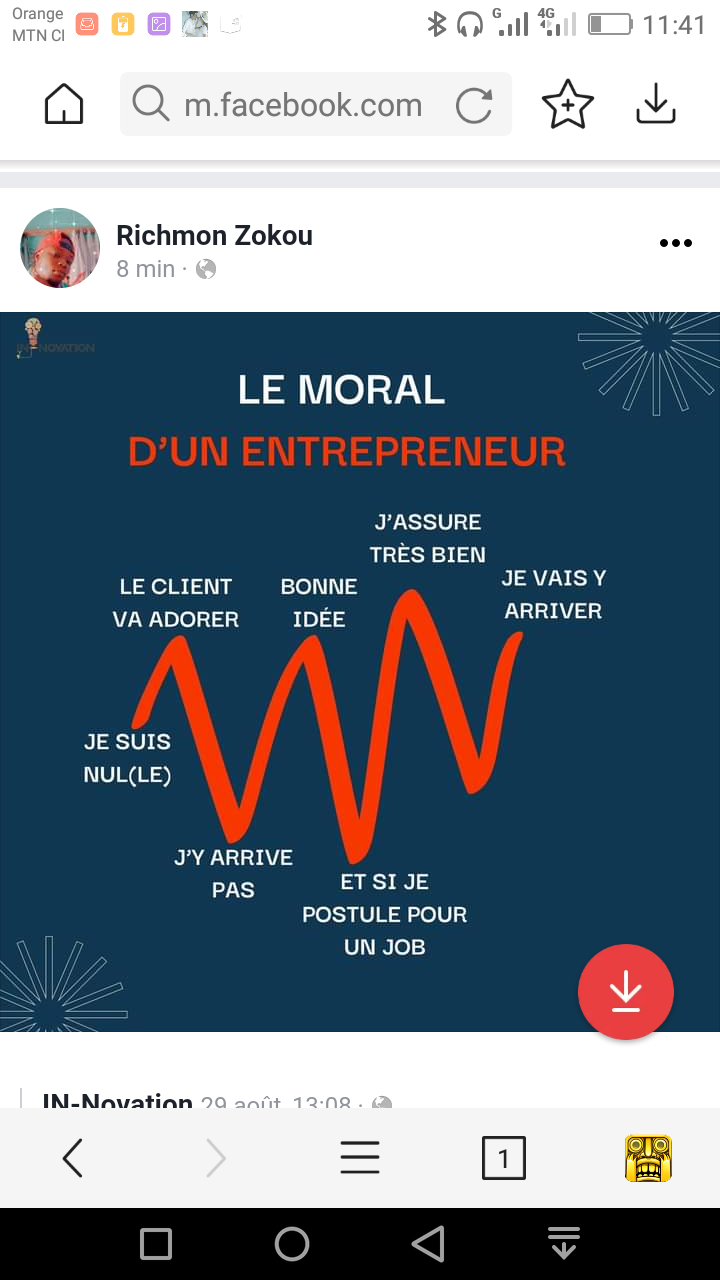Viewport: 720px width, 1280px height.
Task: Go back to the previous page
Action: point(72,1158)
